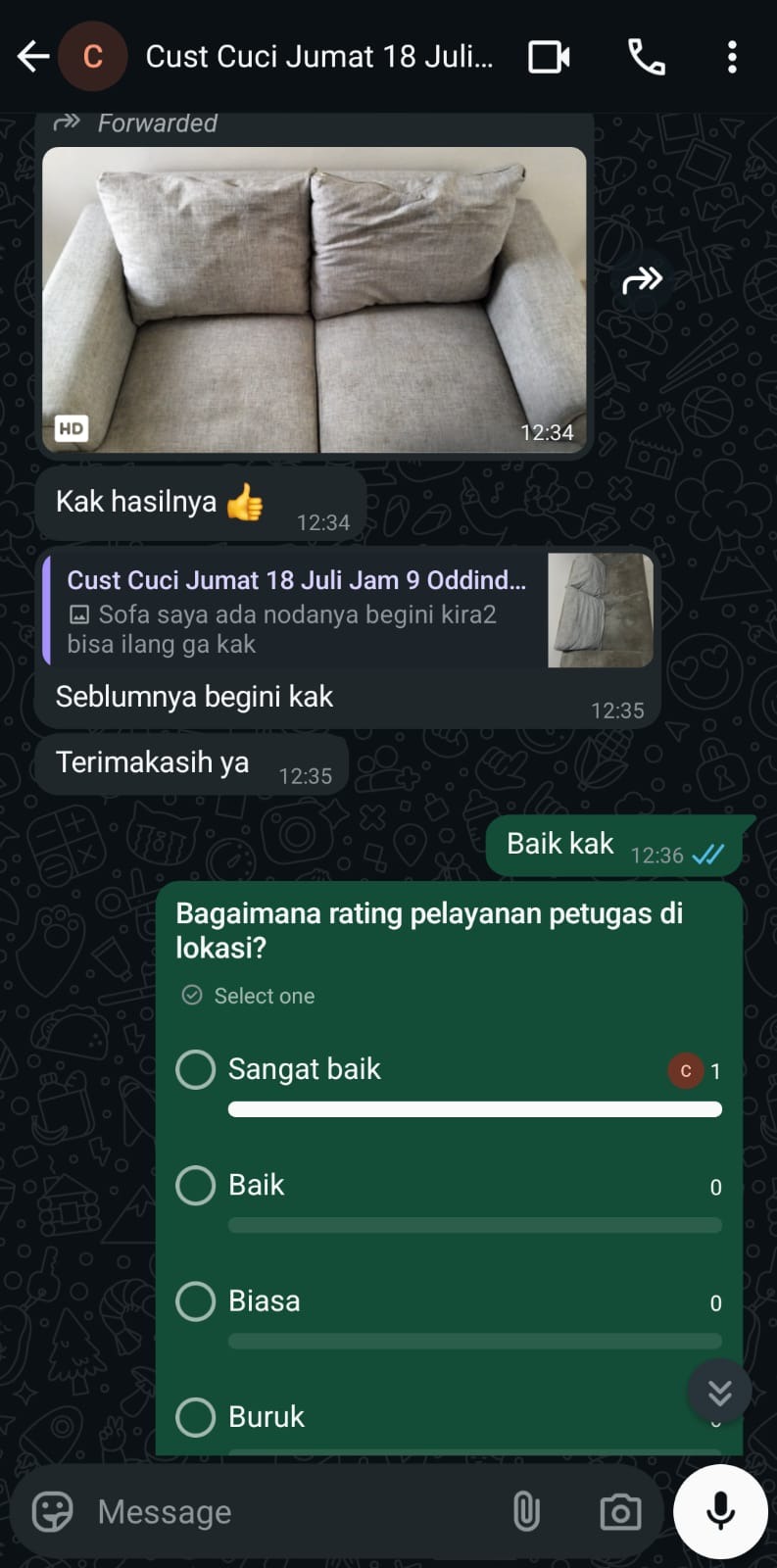Open the emoji and sticker picker
This screenshot has width=777, height=1568.
tap(53, 1511)
